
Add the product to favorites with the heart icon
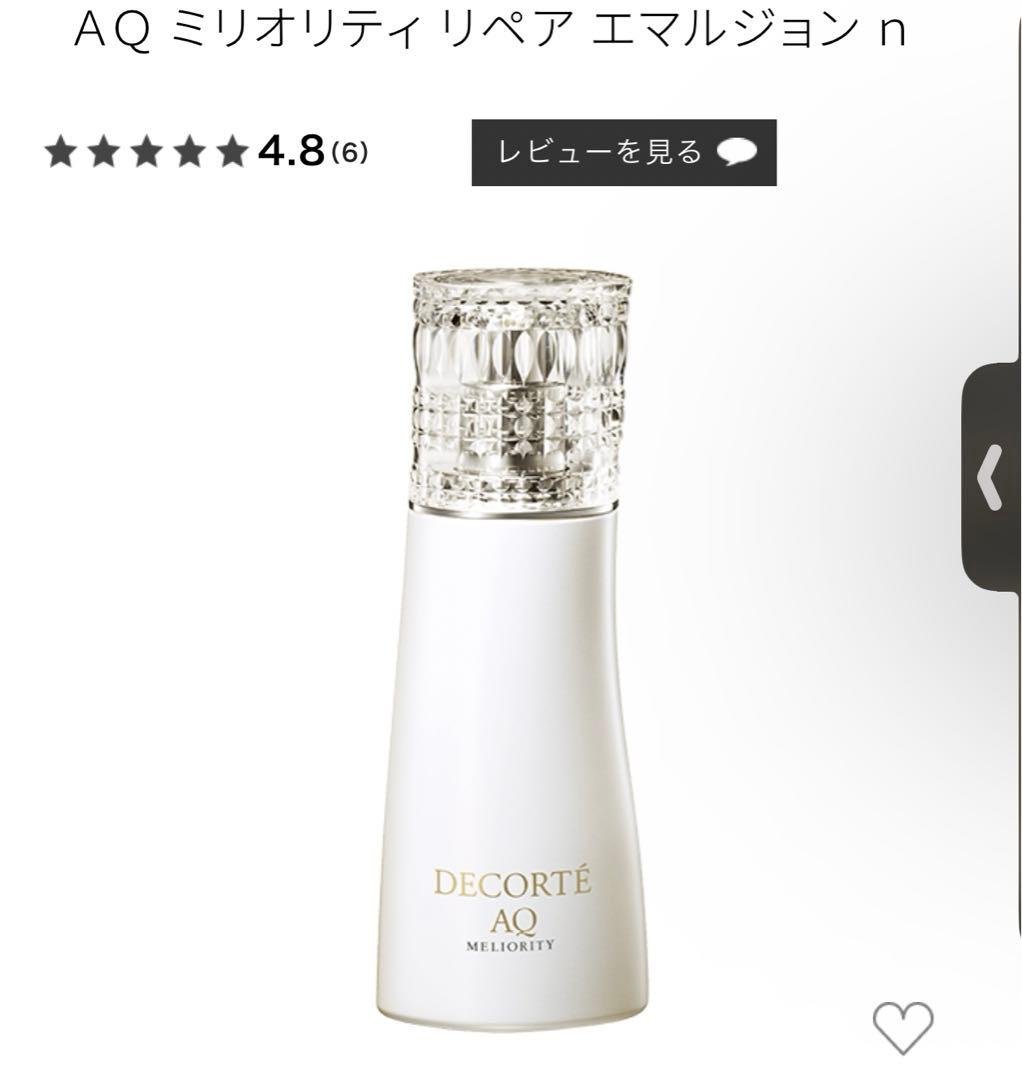(x=903, y=1025)
